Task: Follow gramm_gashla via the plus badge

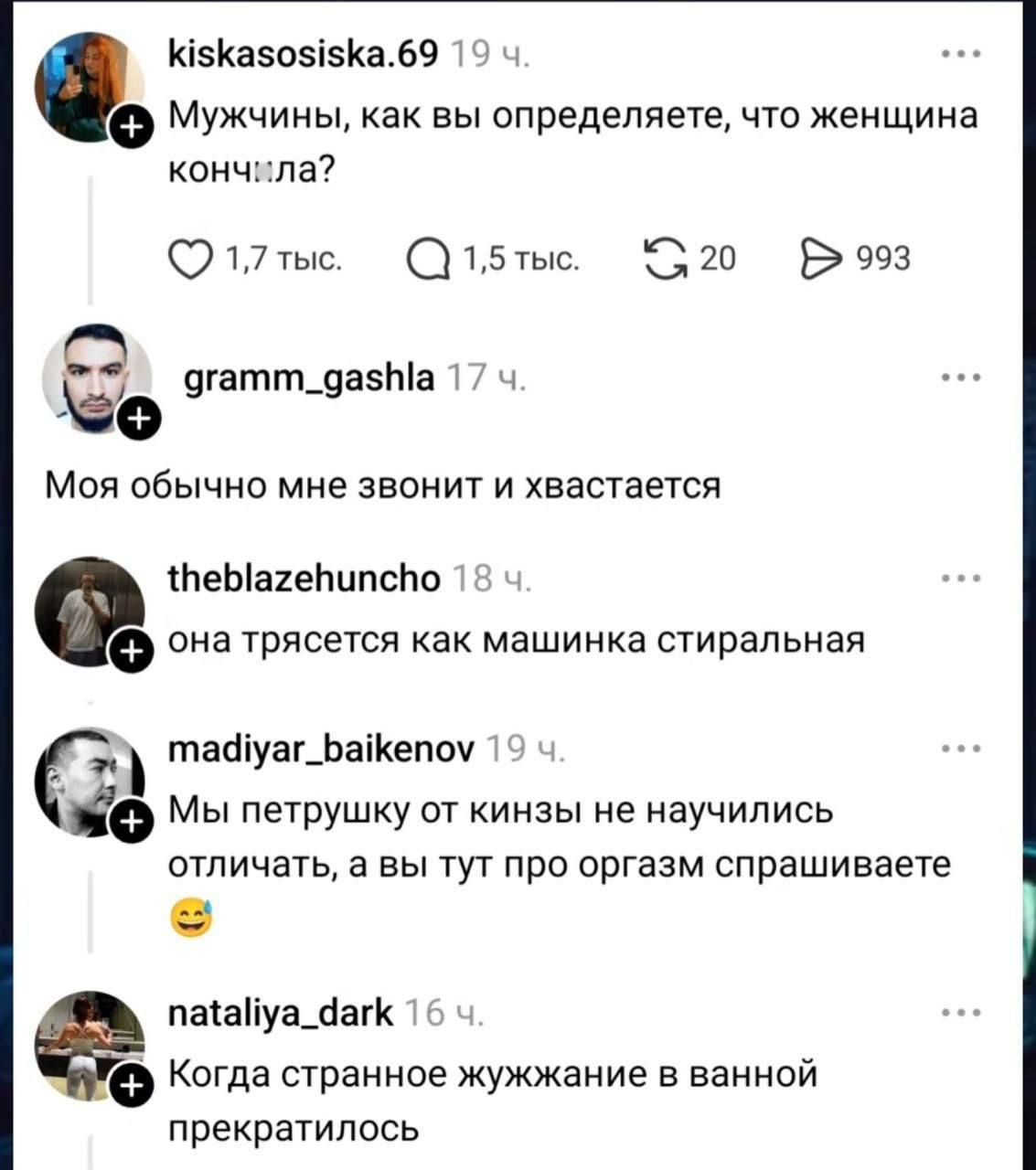Action: (x=139, y=419)
